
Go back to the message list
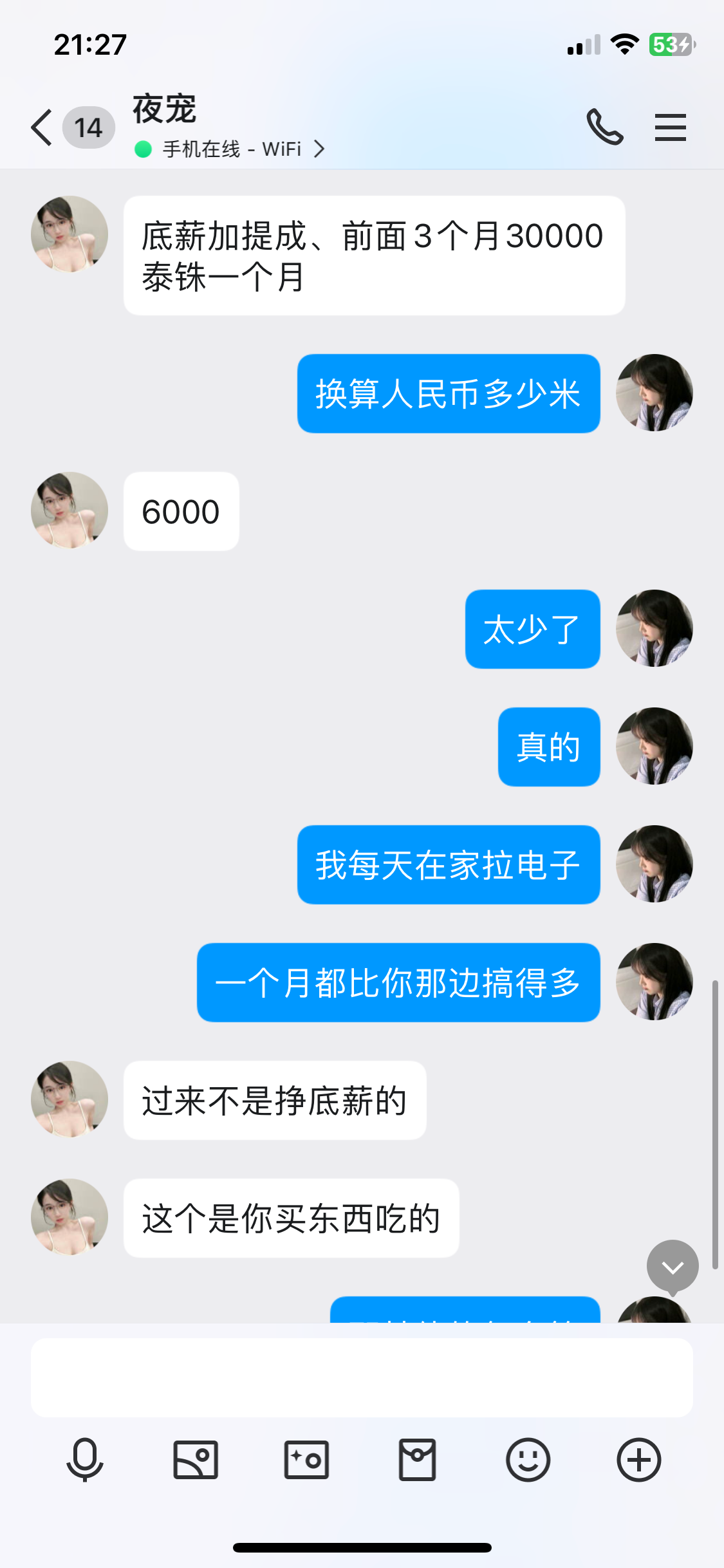pos(42,127)
